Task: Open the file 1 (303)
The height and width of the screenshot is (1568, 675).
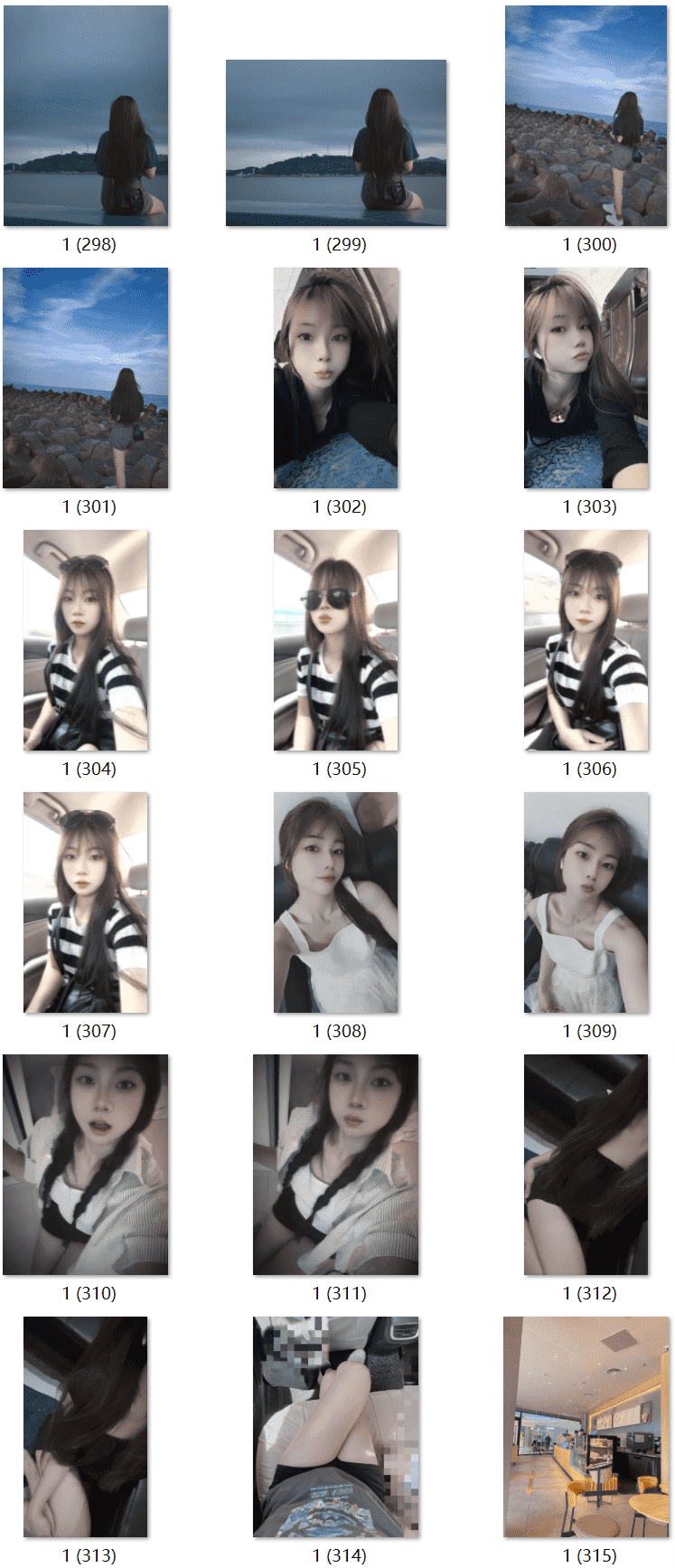Action: click(586, 378)
